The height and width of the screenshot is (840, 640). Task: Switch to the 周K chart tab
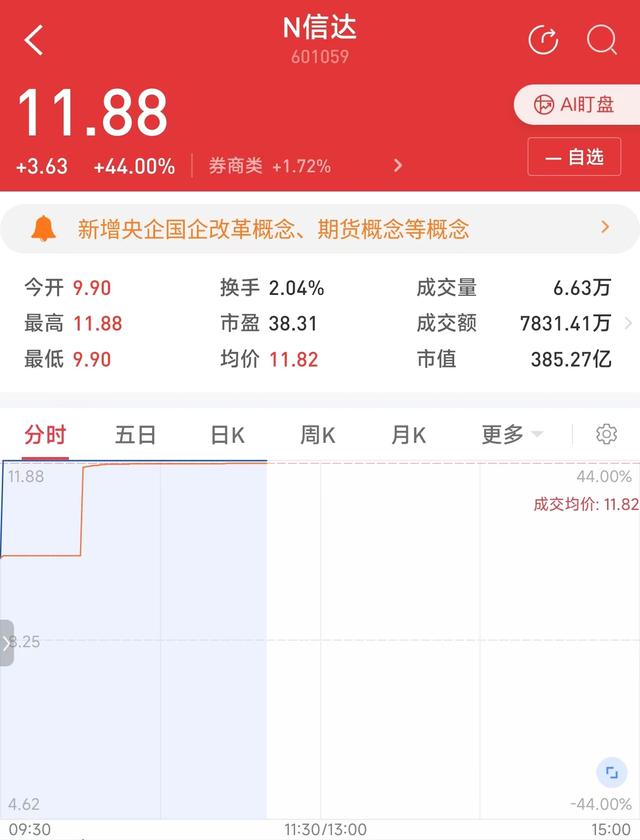coord(317,435)
